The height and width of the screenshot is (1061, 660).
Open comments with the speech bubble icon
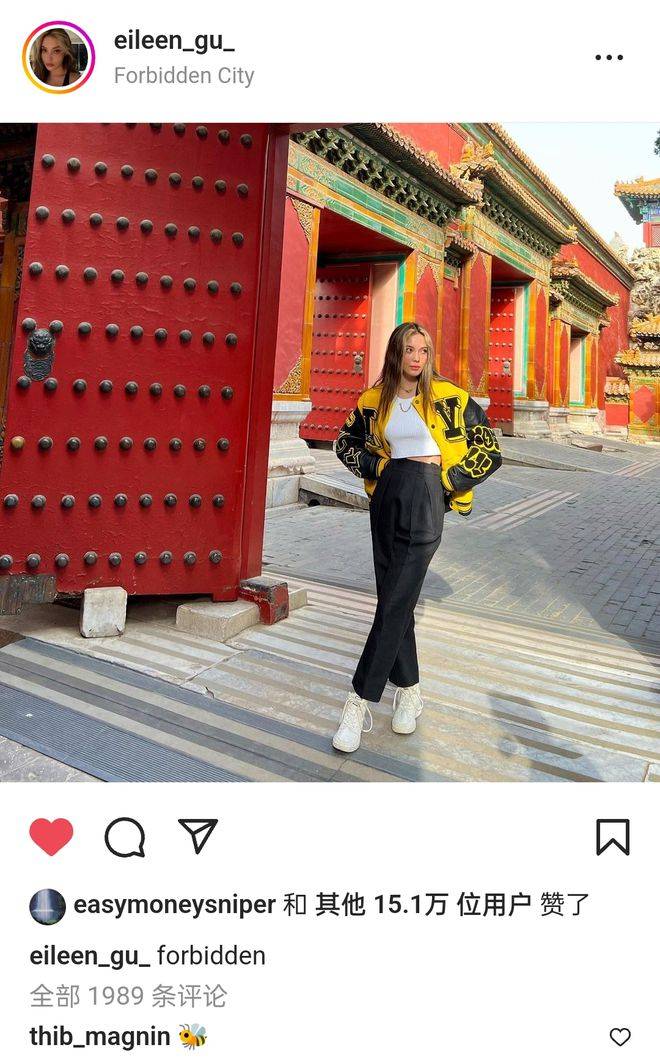125,837
